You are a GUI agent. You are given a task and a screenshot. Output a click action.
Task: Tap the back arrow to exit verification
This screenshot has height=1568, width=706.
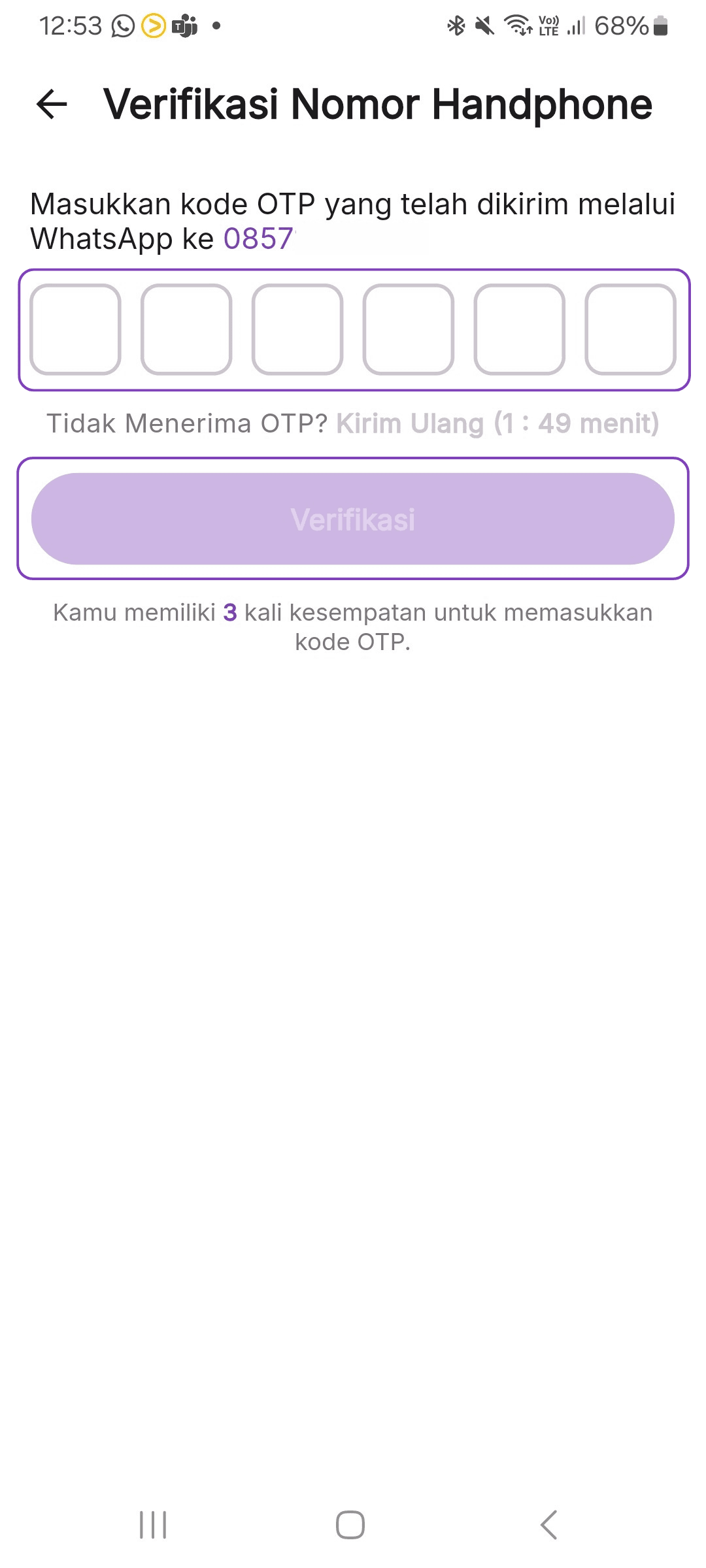pyautogui.click(x=51, y=105)
